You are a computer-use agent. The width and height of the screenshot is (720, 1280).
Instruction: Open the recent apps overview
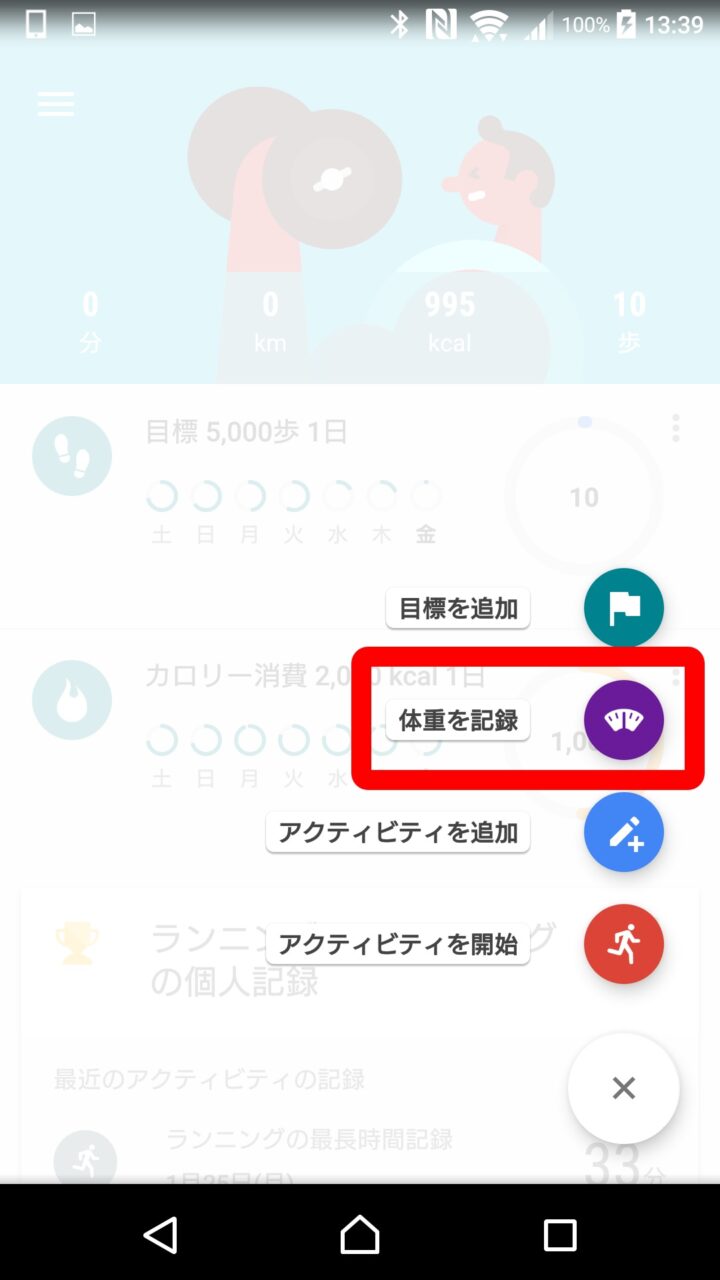point(559,1235)
